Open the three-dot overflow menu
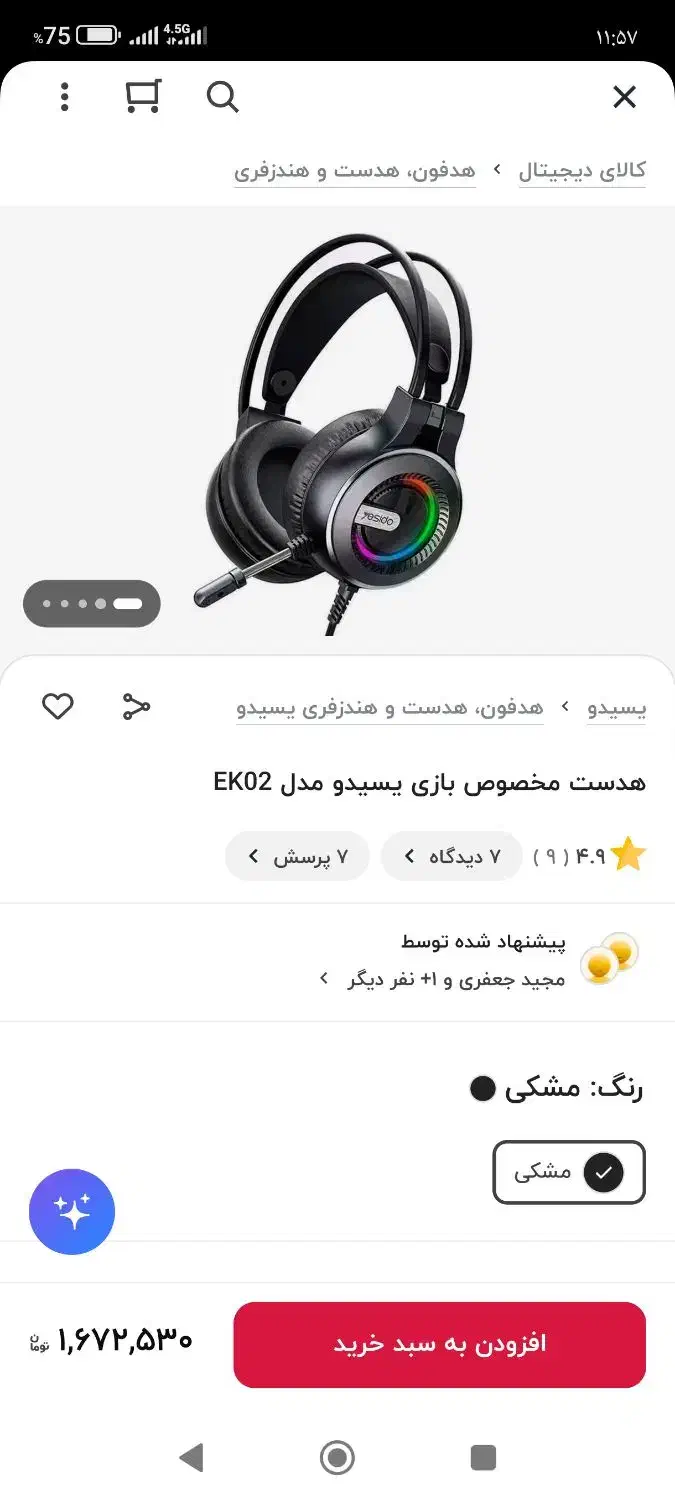 click(65, 97)
